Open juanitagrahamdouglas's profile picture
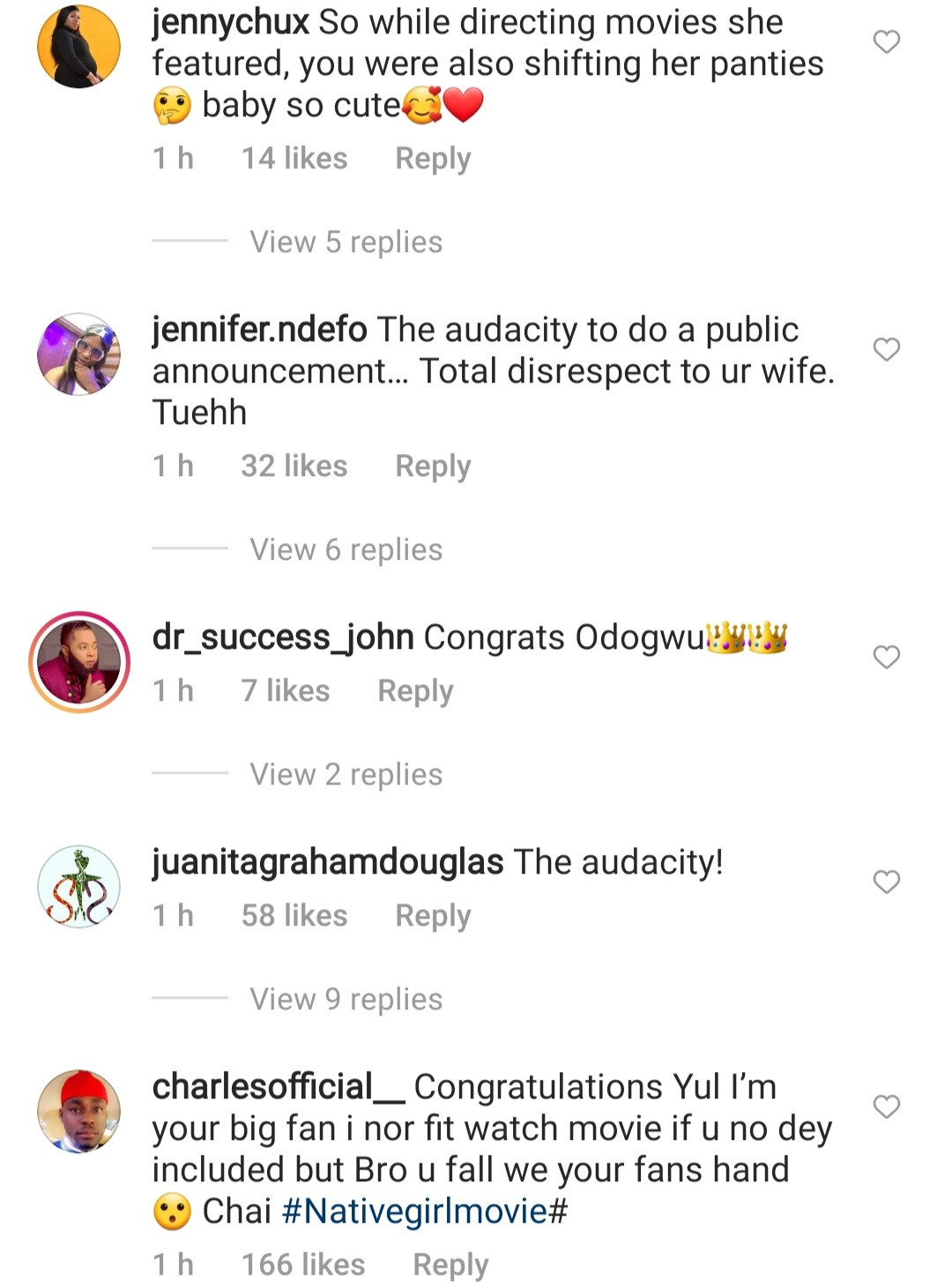 pyautogui.click(x=78, y=889)
